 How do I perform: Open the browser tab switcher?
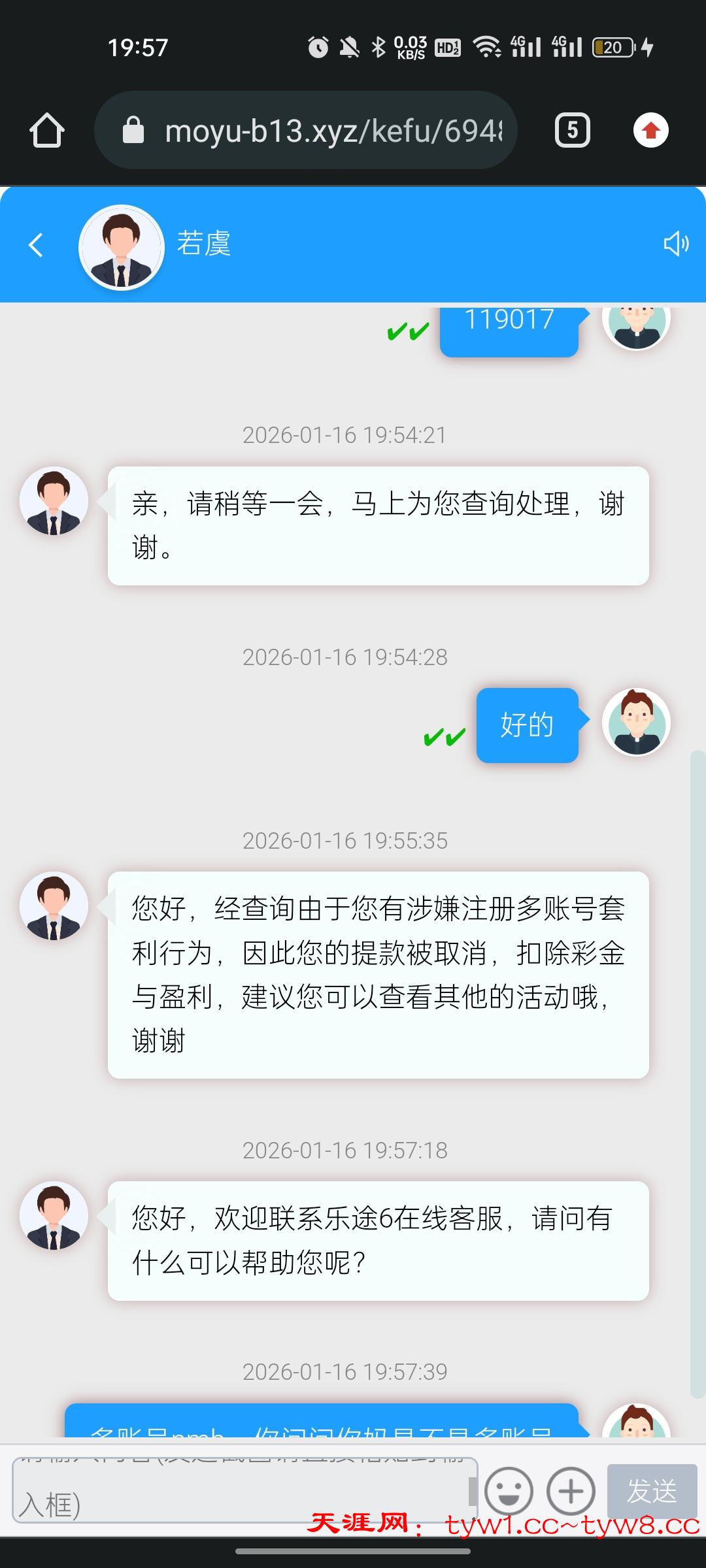tap(572, 130)
